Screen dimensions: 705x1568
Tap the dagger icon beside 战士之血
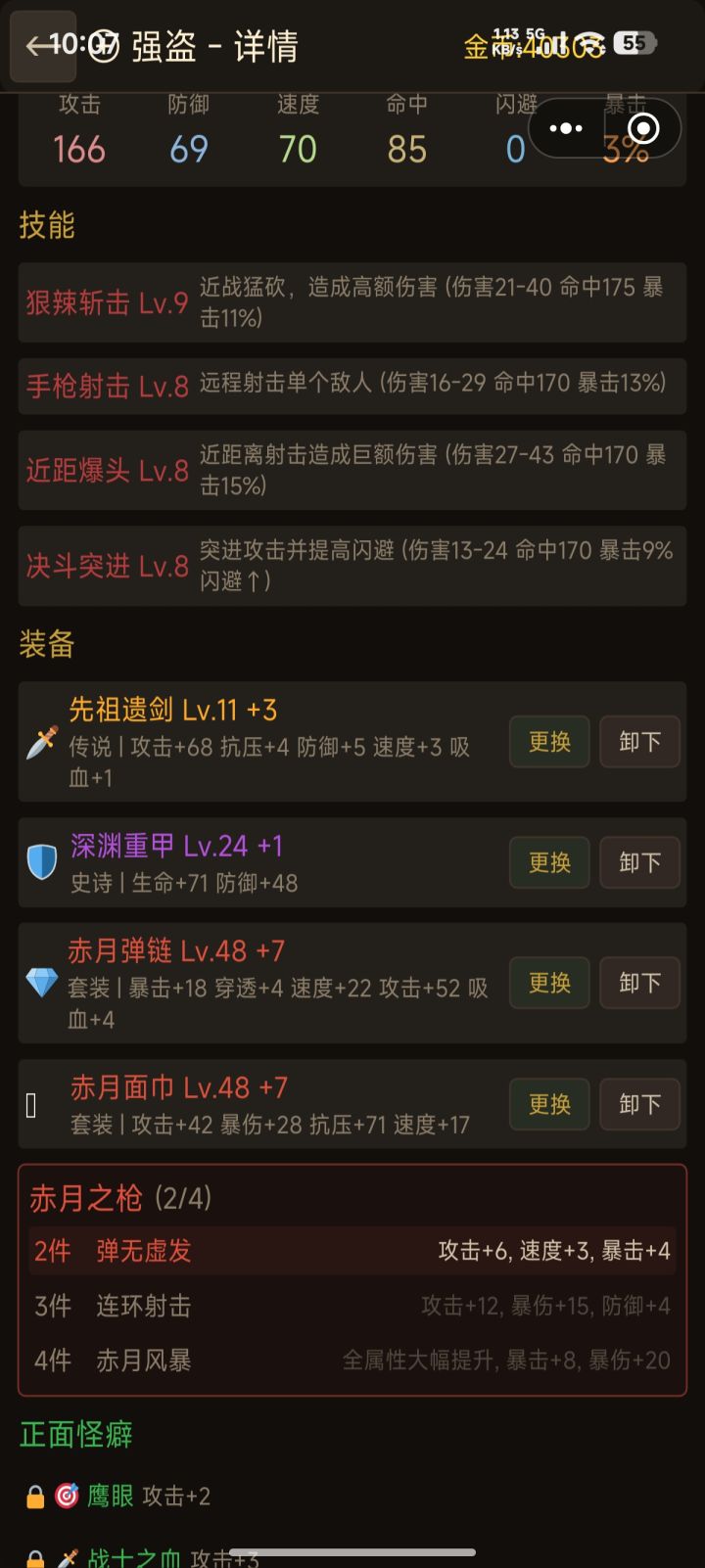[67, 1558]
